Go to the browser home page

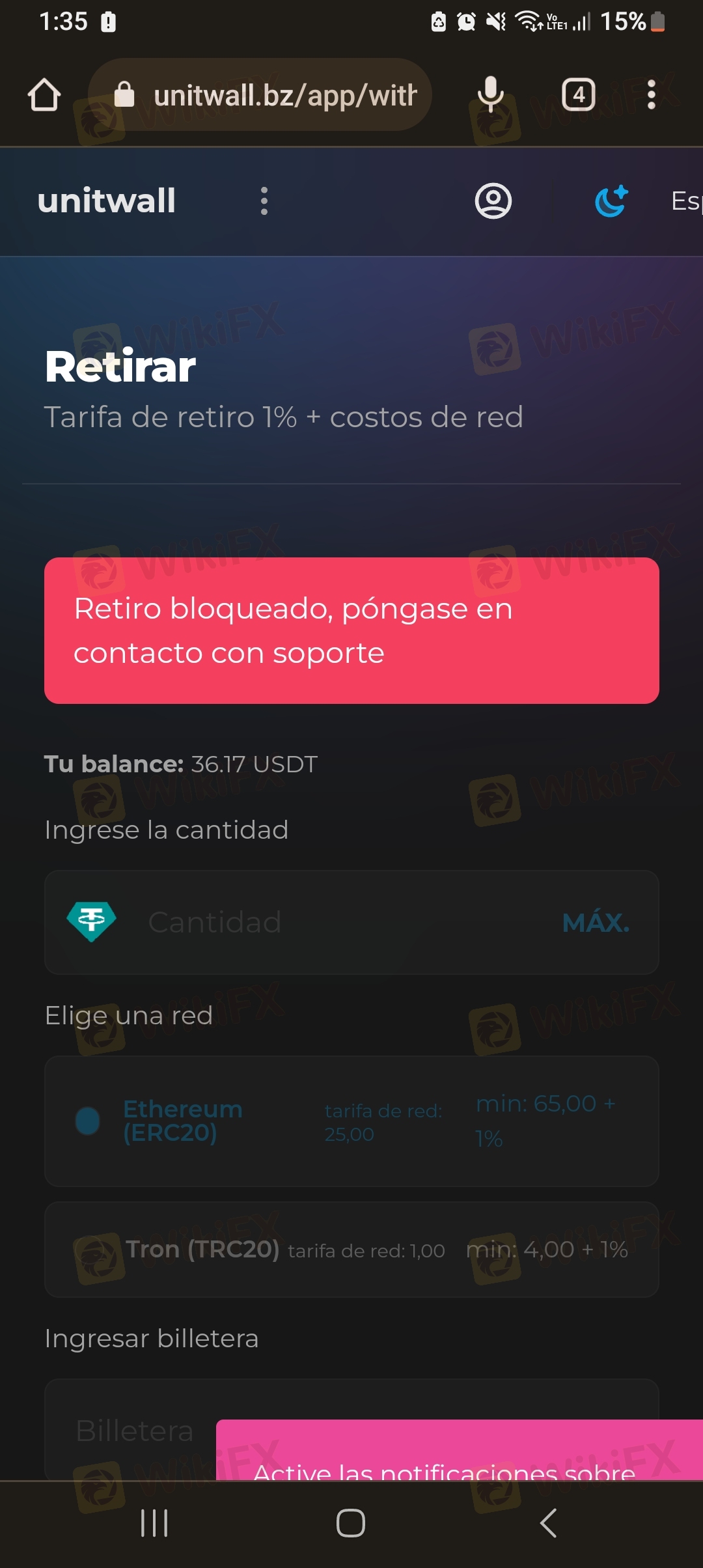click(x=44, y=95)
